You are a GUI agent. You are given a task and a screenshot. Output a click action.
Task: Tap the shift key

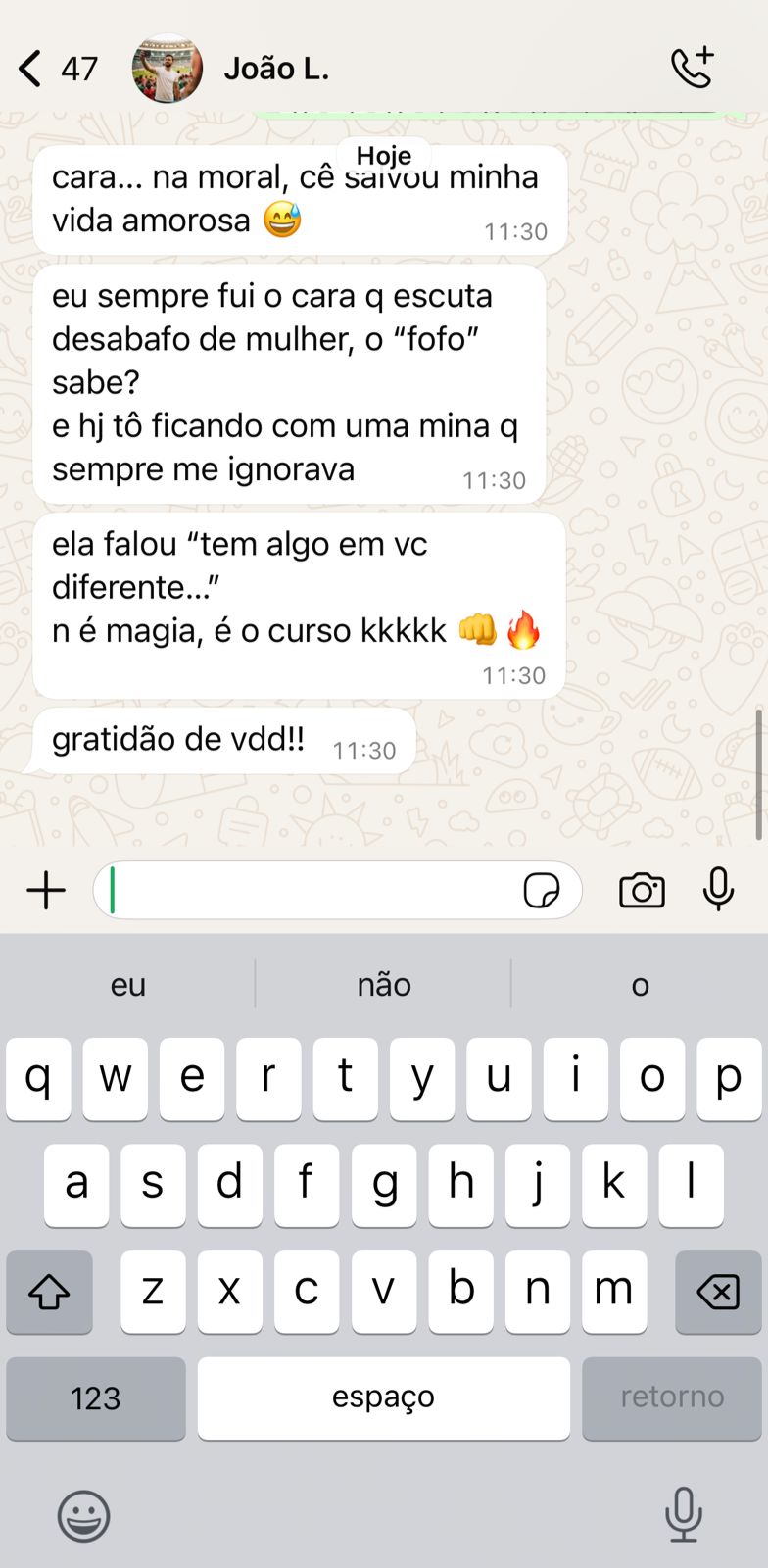[x=49, y=1293]
